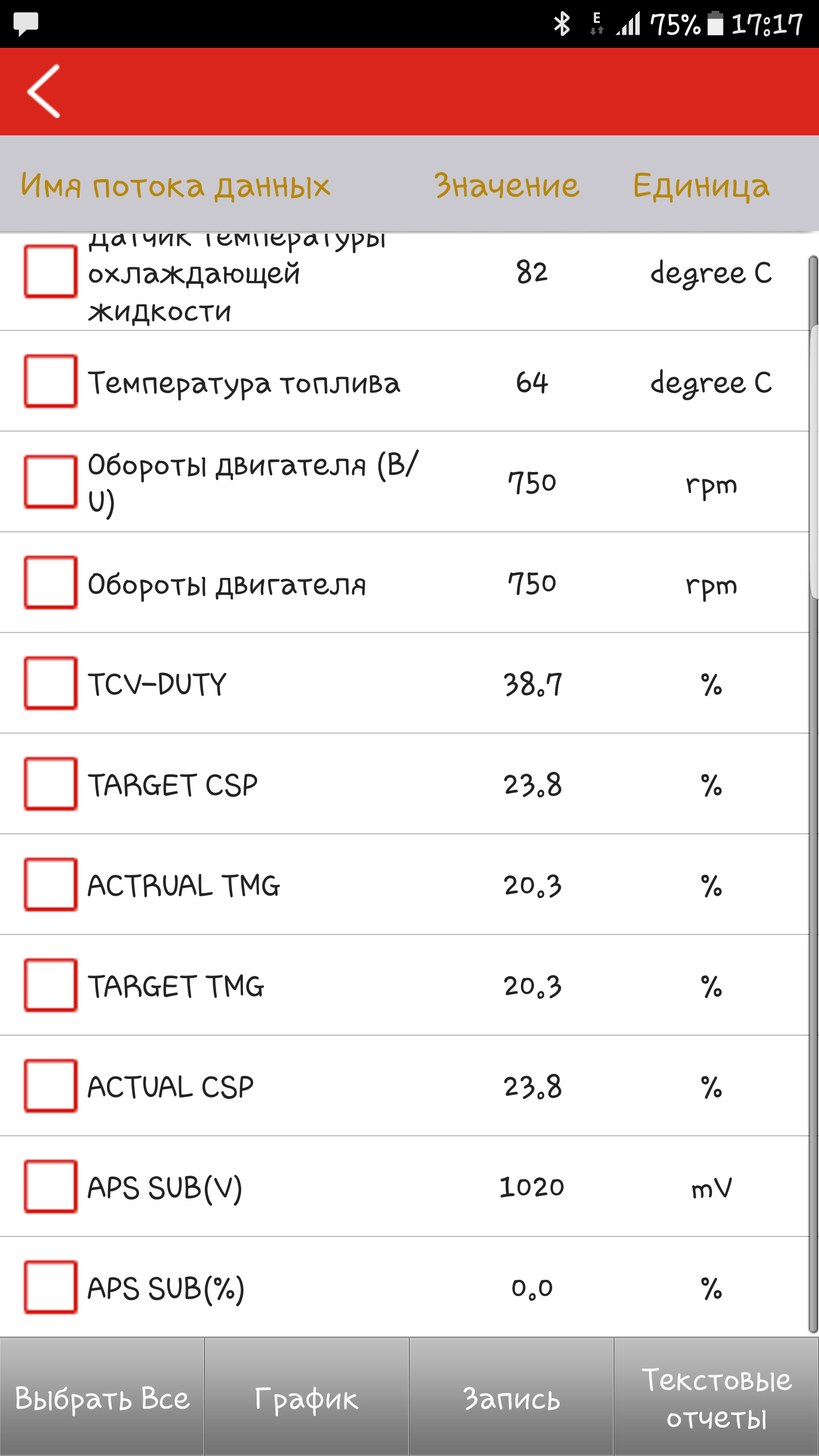Select the ACTUAL CSP checkbox
The image size is (819, 1456).
pos(51,1086)
